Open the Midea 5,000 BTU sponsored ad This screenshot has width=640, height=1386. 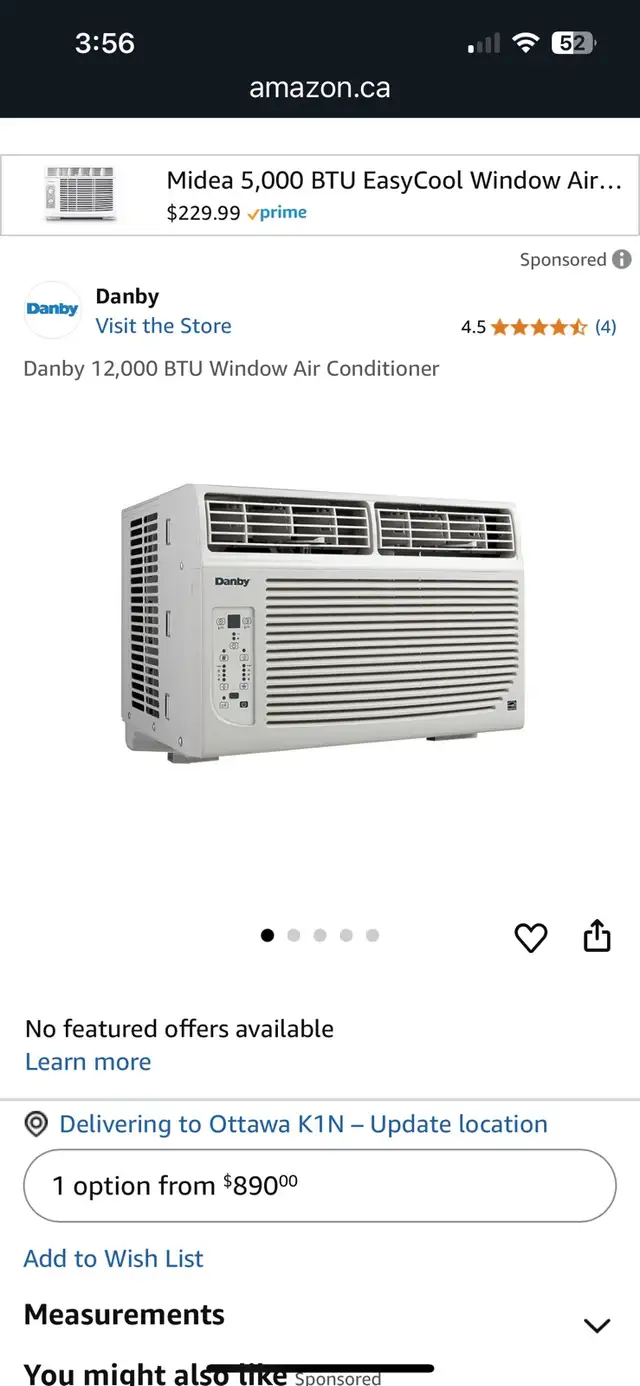(320, 195)
